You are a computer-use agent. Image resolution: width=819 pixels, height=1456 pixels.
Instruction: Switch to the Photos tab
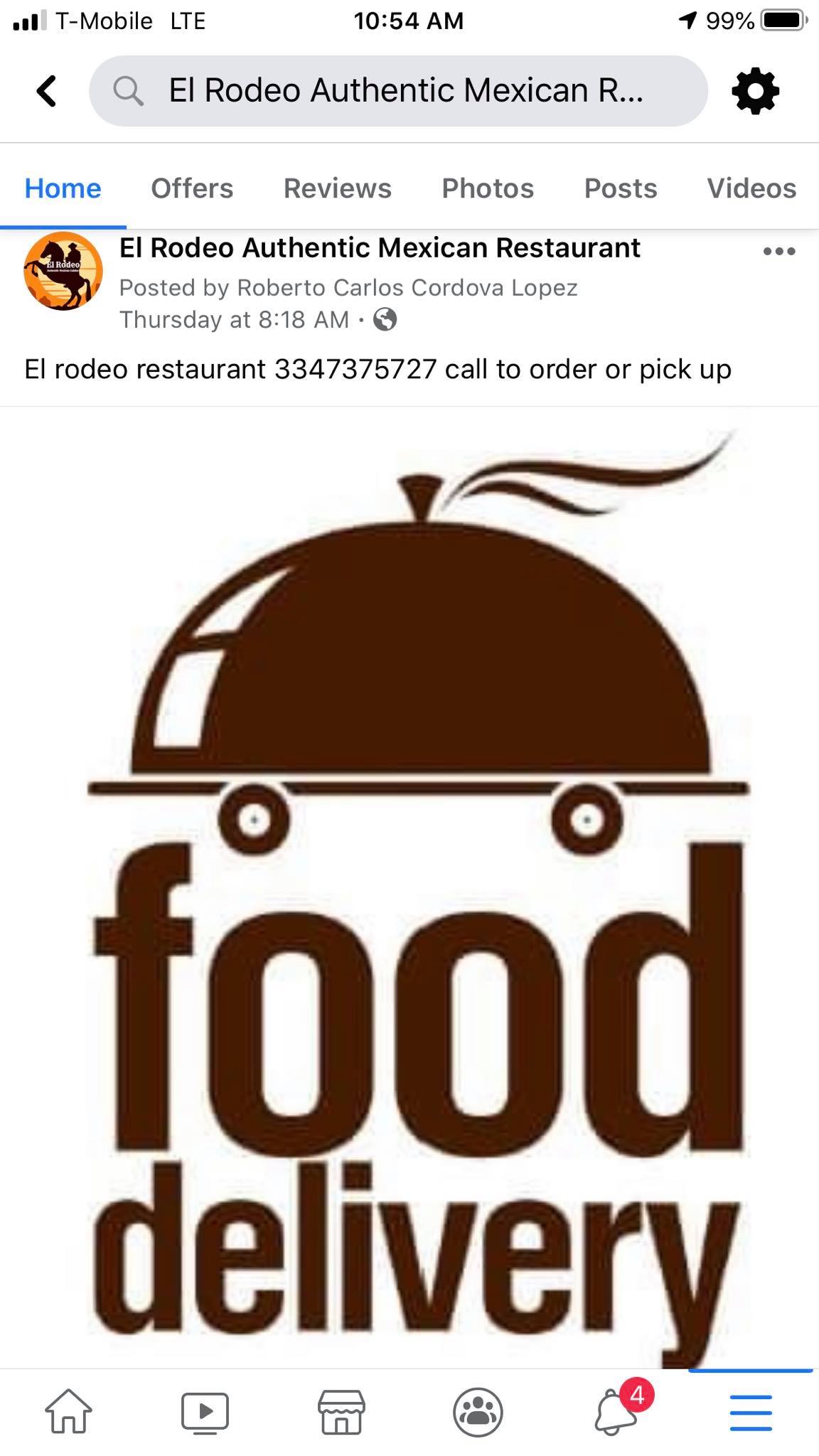coord(488,188)
